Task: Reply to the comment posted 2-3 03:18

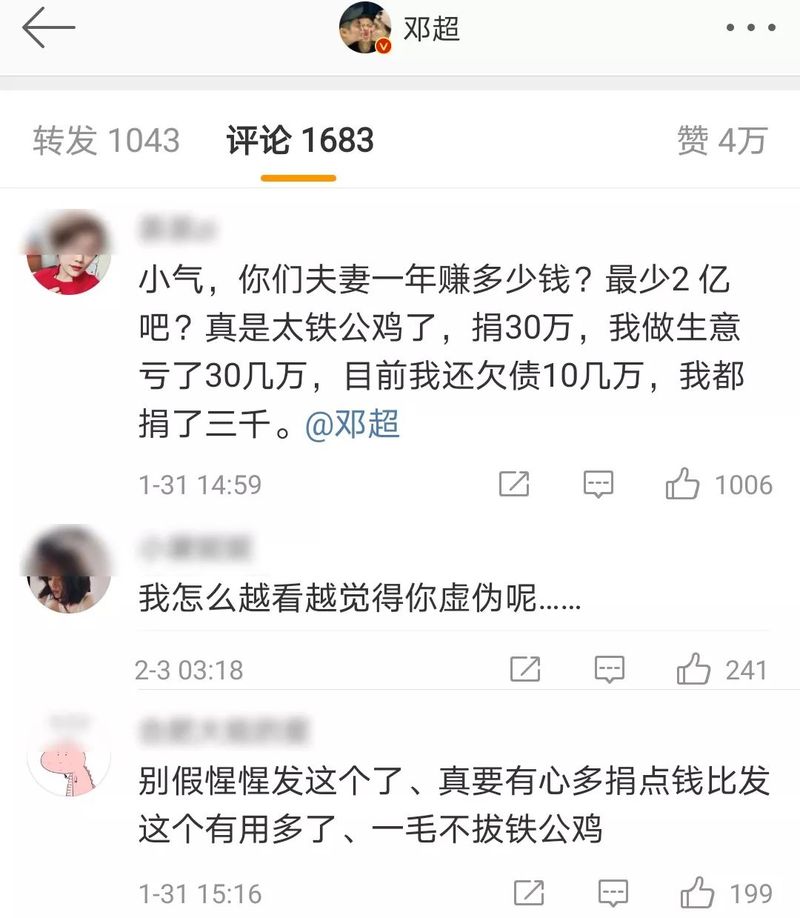Action: pos(609,669)
